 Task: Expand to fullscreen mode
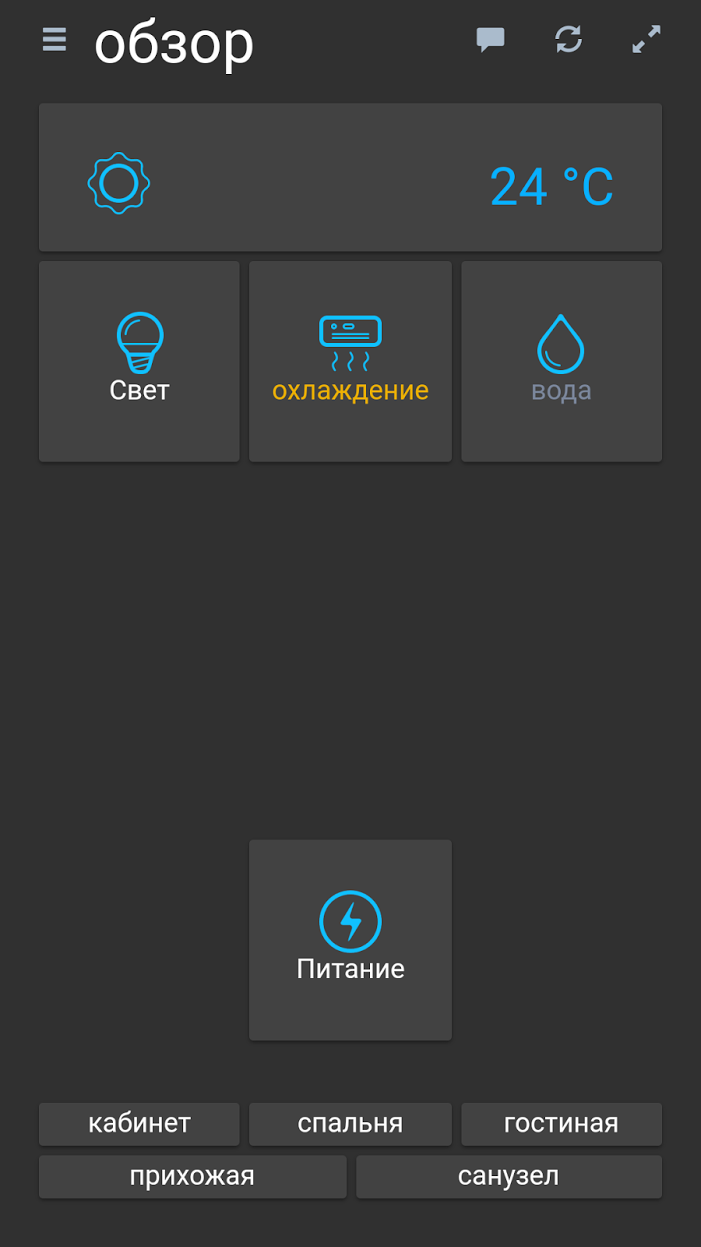tap(646, 40)
